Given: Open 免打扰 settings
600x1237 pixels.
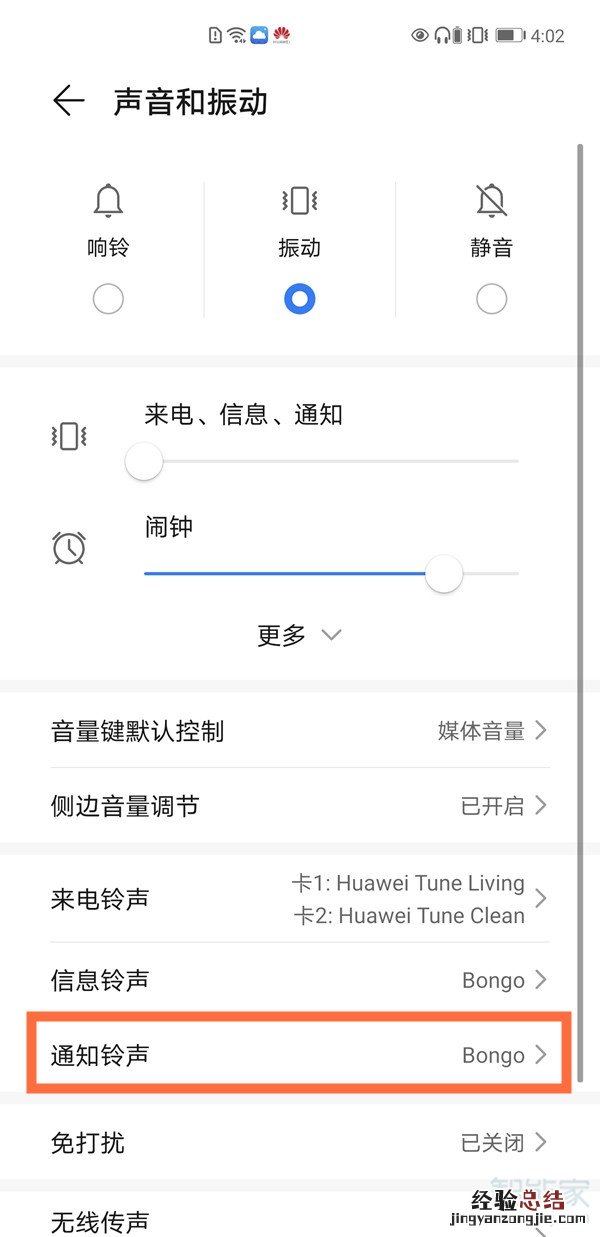Looking at the screenshot, I should (299, 1142).
